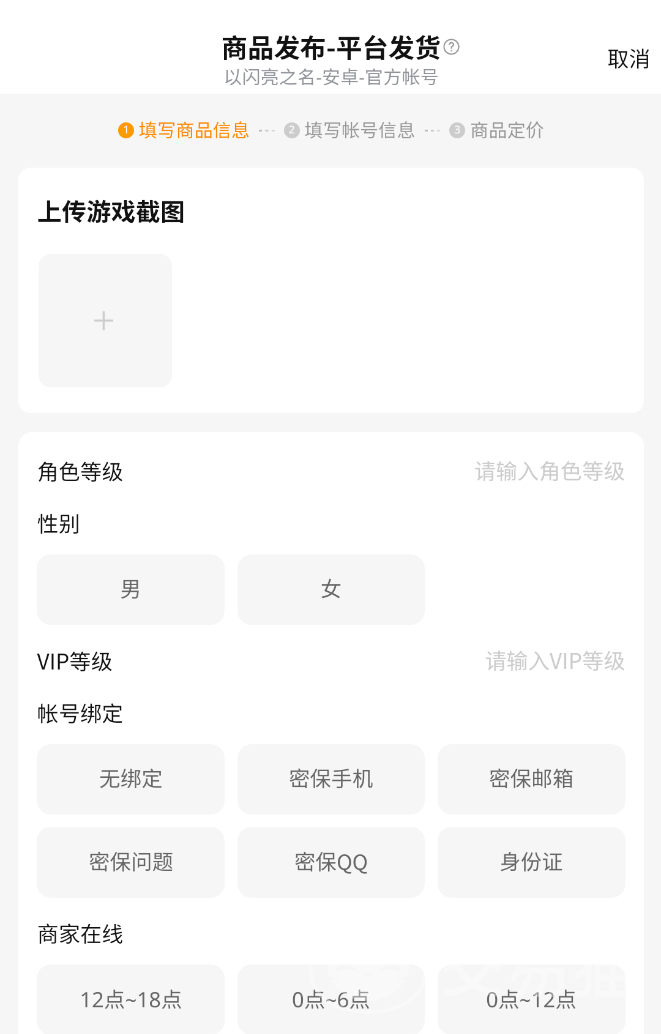Image resolution: width=661 pixels, height=1034 pixels.
Task: Select the 密保QQ option
Action: click(331, 862)
